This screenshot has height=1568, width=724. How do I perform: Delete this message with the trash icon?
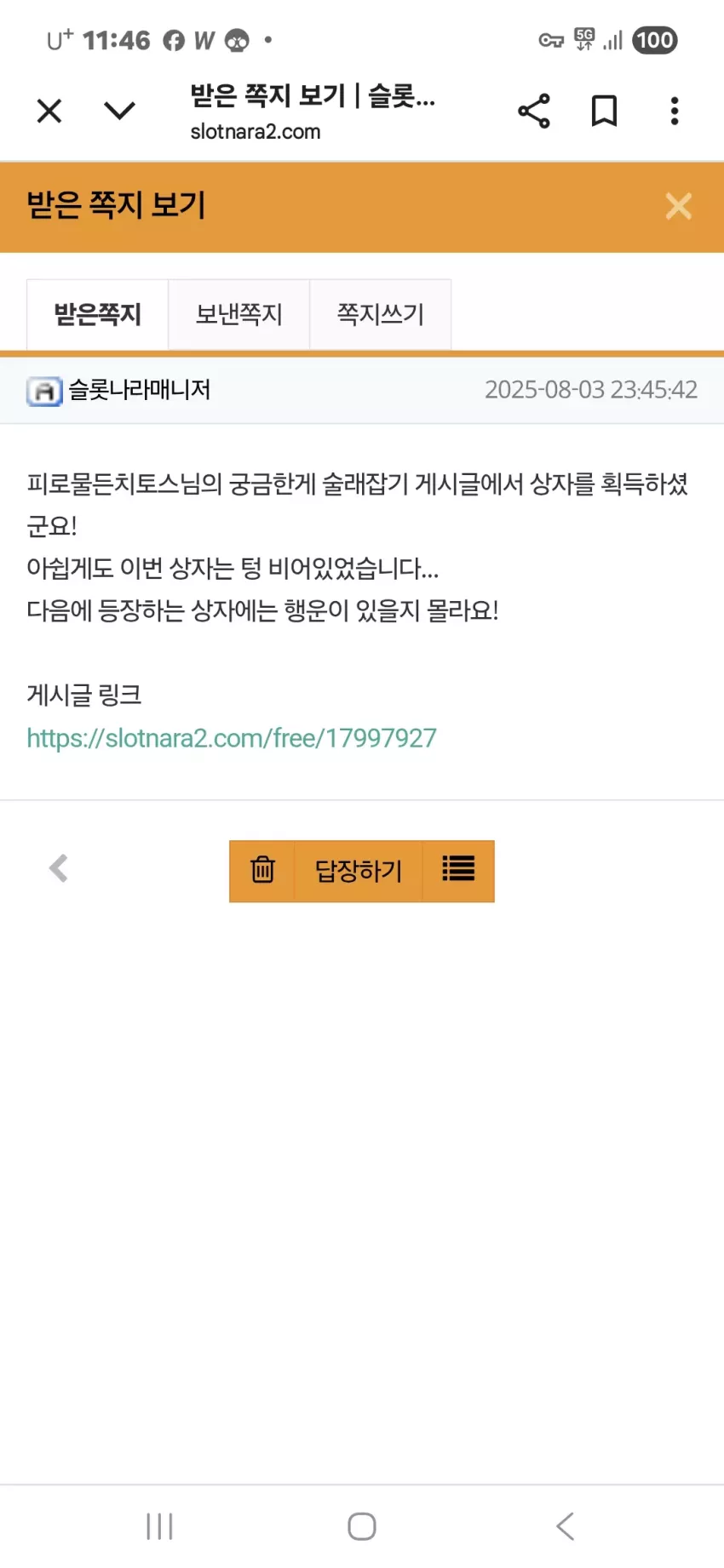click(x=262, y=871)
